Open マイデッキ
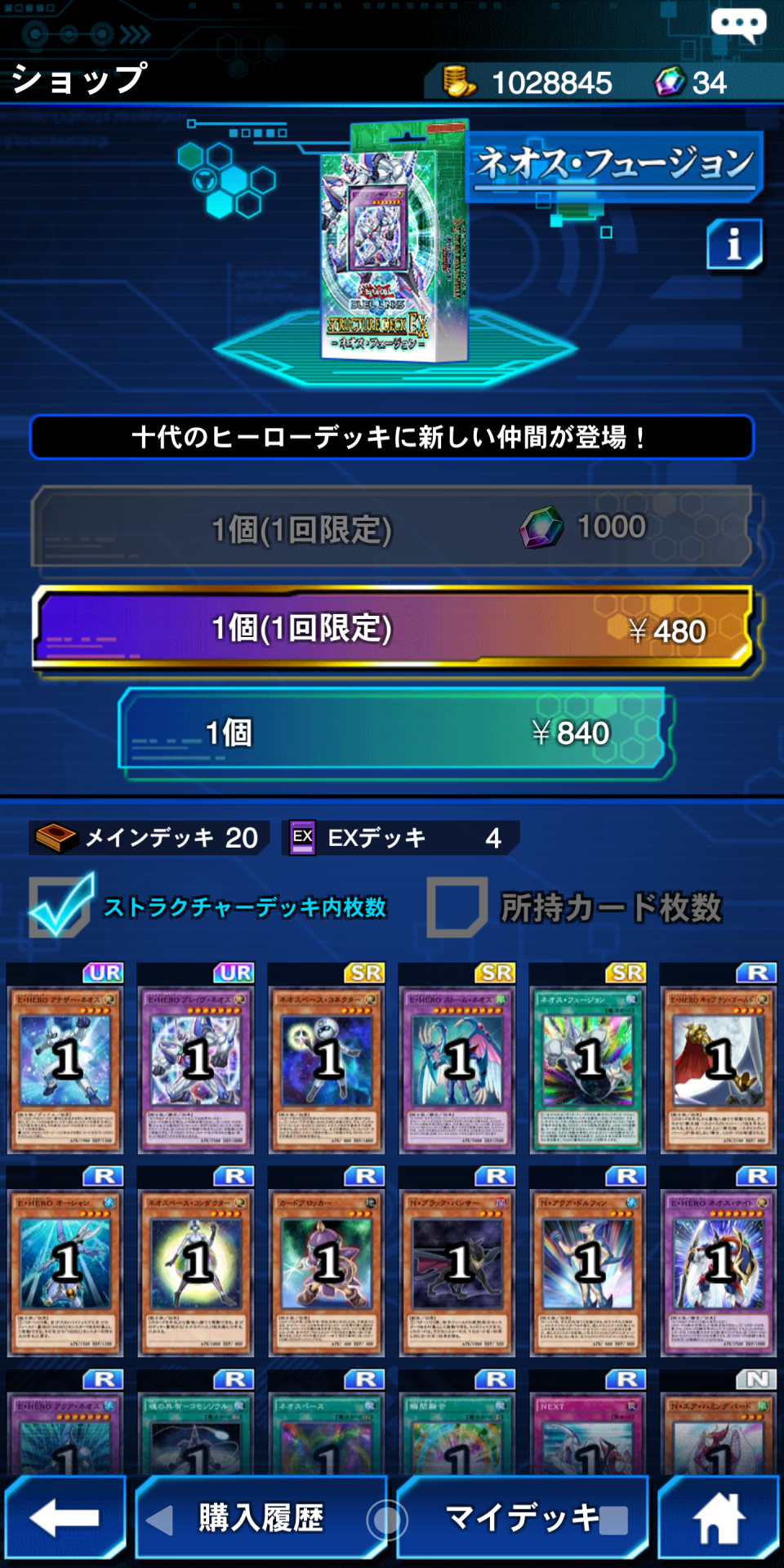 523,1517
